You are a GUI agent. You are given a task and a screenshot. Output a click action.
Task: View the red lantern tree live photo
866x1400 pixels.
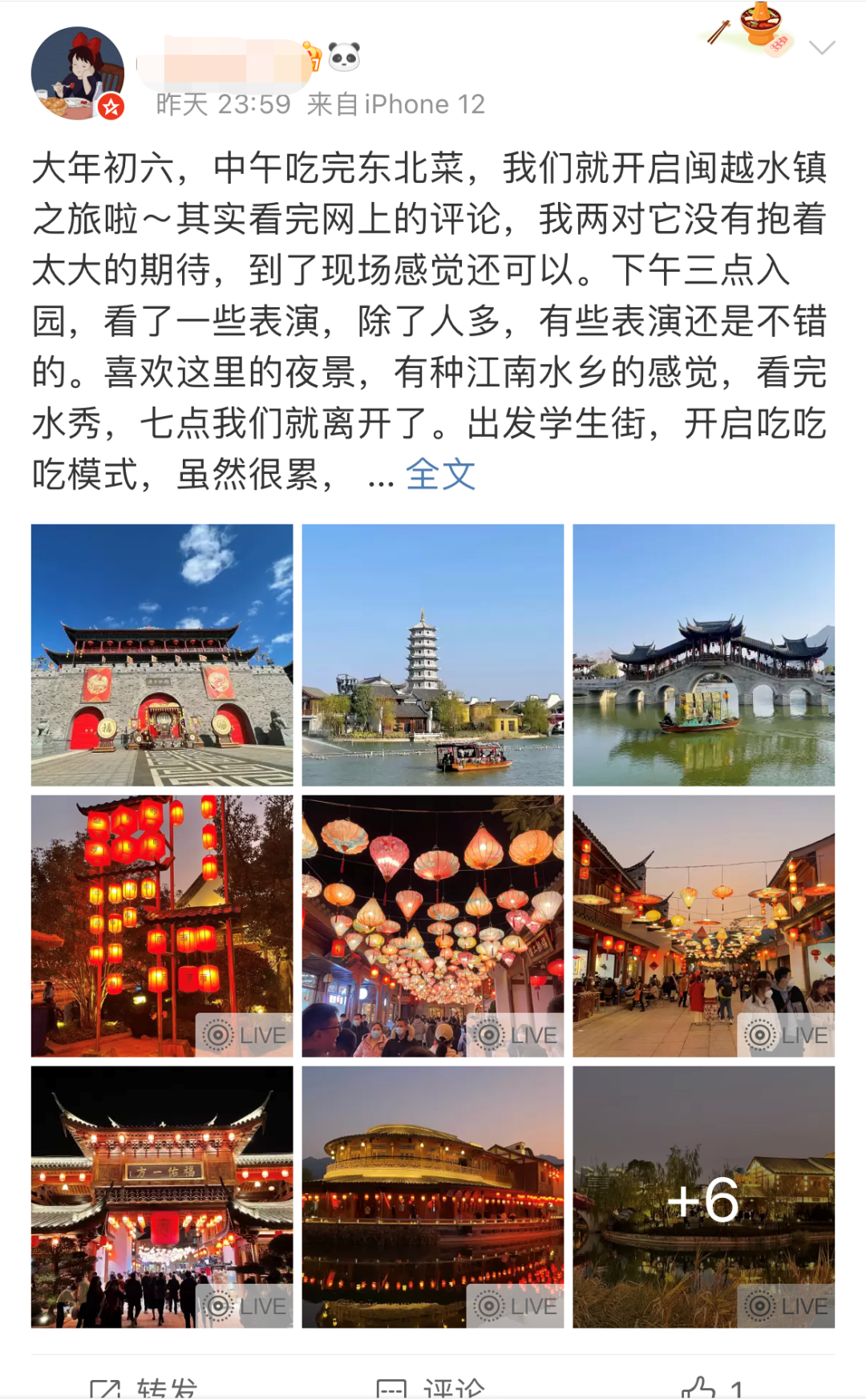click(x=162, y=926)
